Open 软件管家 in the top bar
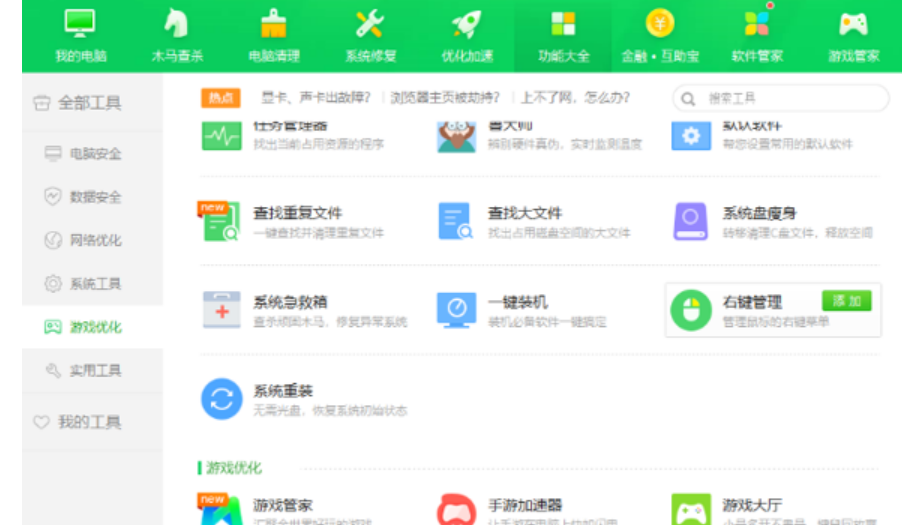This screenshot has width=902, height=525. (757, 36)
